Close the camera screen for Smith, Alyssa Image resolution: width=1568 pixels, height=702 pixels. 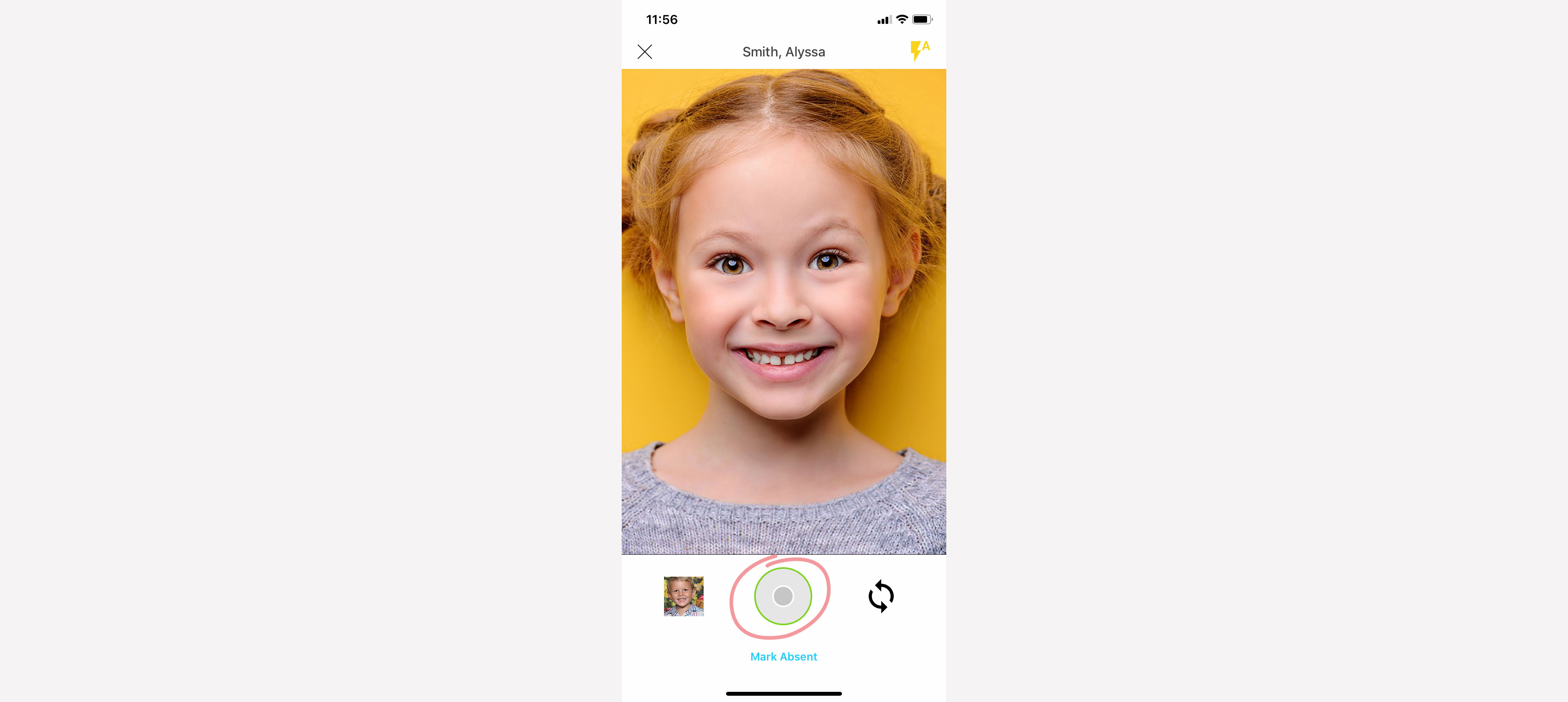click(x=644, y=52)
